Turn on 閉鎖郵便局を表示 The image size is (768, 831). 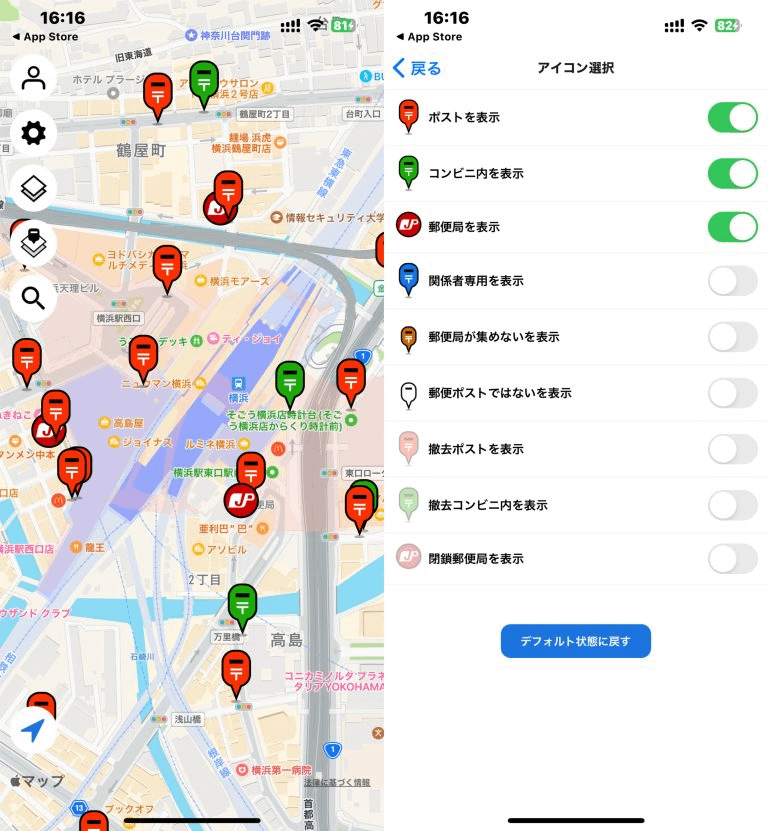(x=732, y=559)
